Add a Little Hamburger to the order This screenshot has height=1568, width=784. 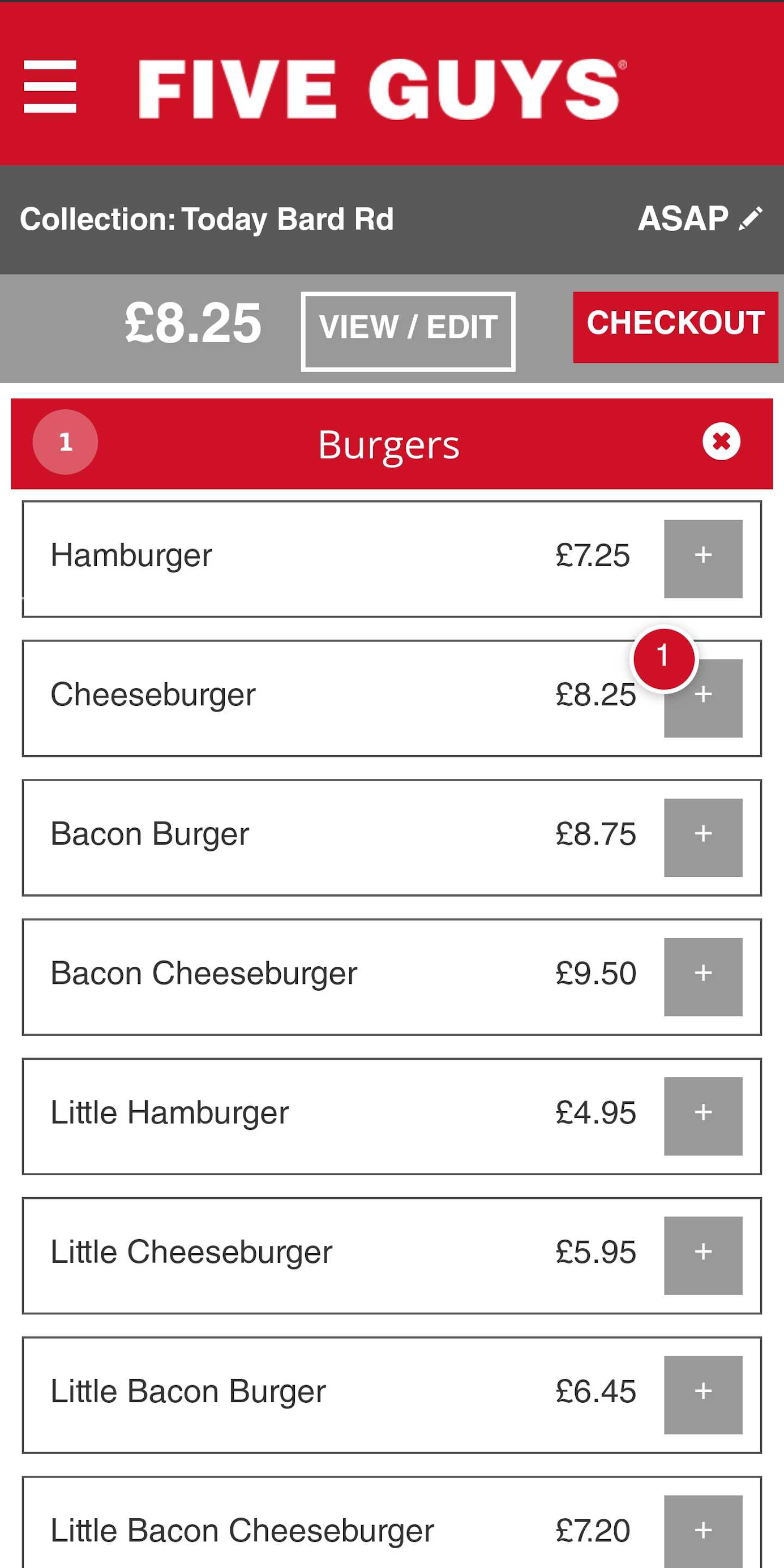tap(703, 1116)
